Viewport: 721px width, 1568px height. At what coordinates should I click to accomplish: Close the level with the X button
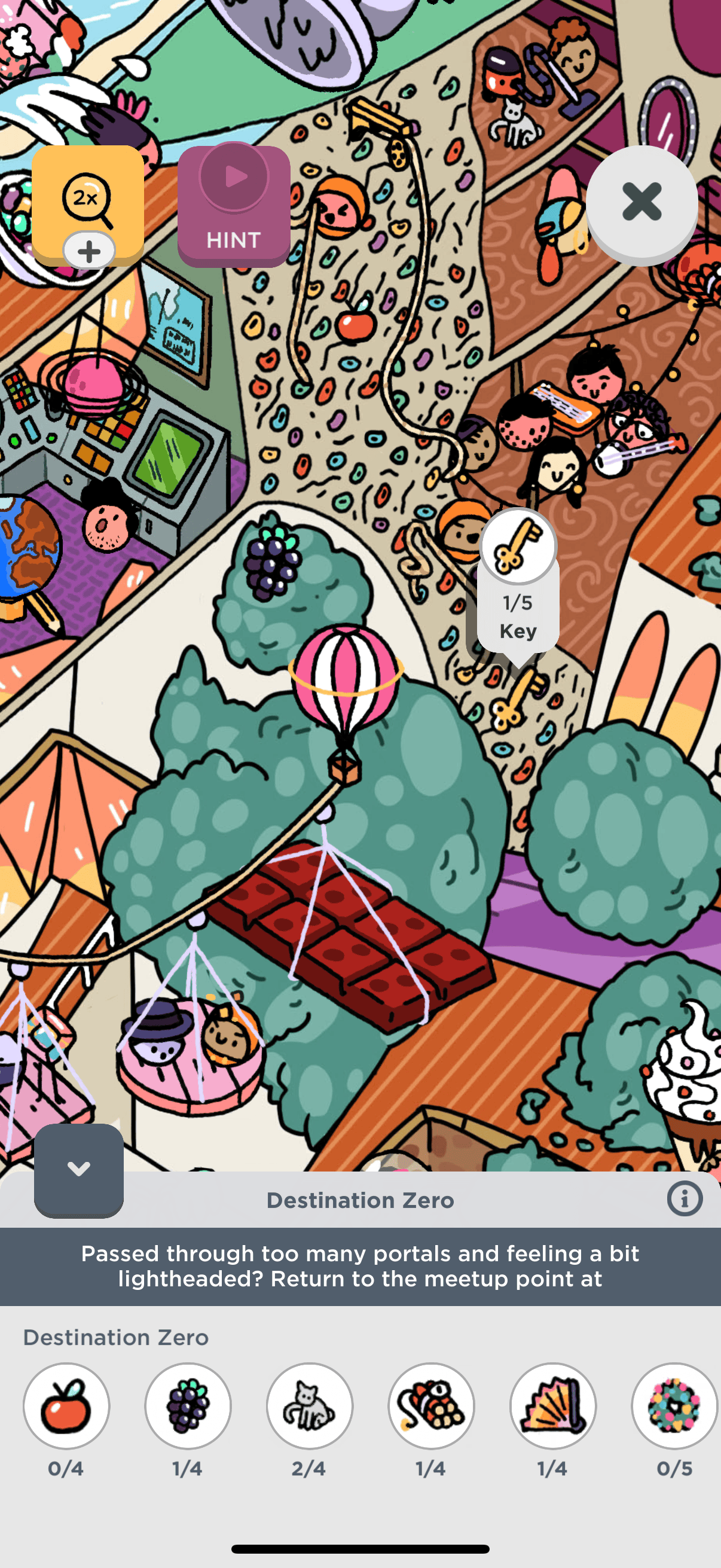[641, 203]
